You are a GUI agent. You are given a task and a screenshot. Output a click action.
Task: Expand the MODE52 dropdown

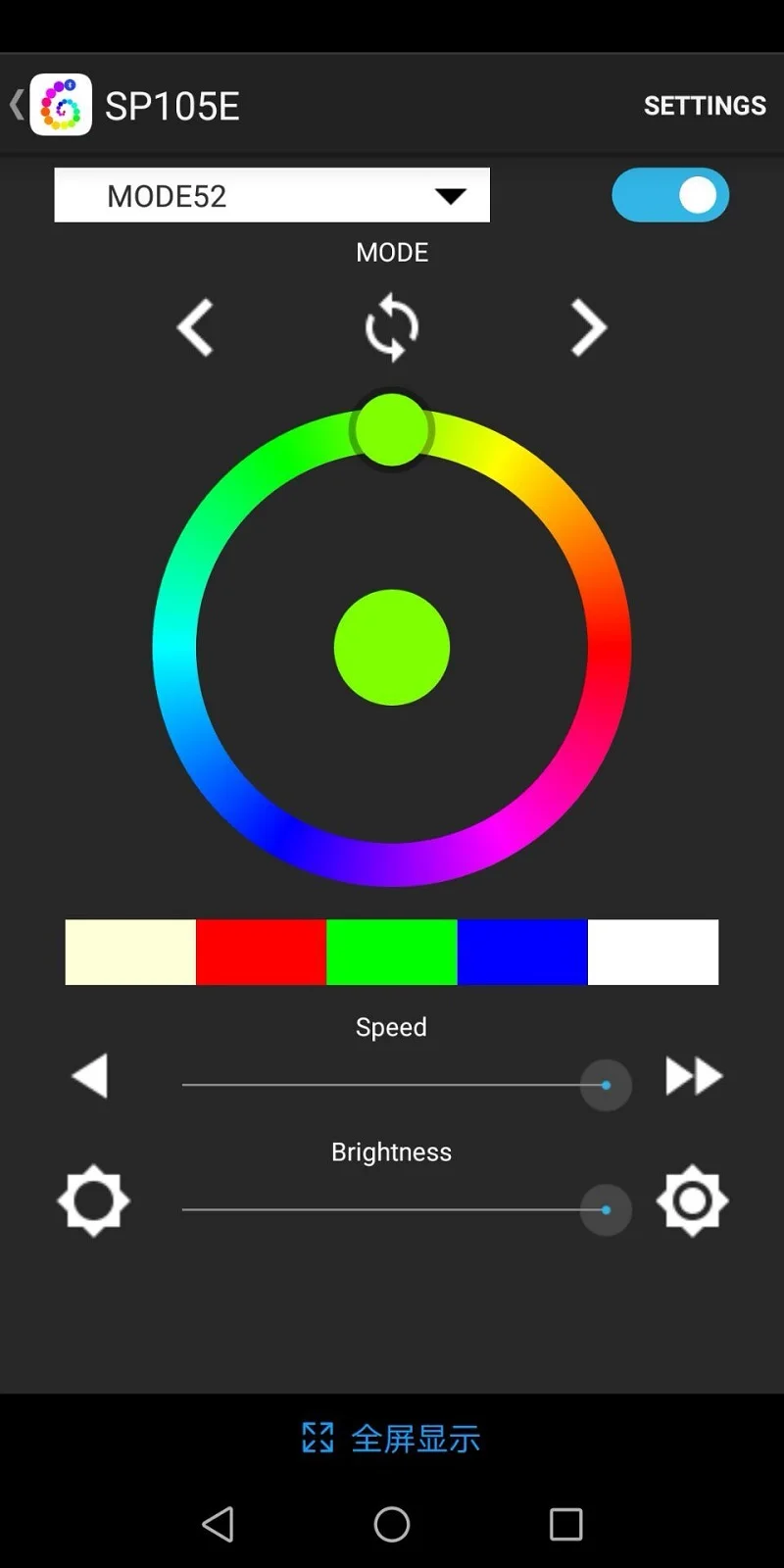[x=272, y=195]
